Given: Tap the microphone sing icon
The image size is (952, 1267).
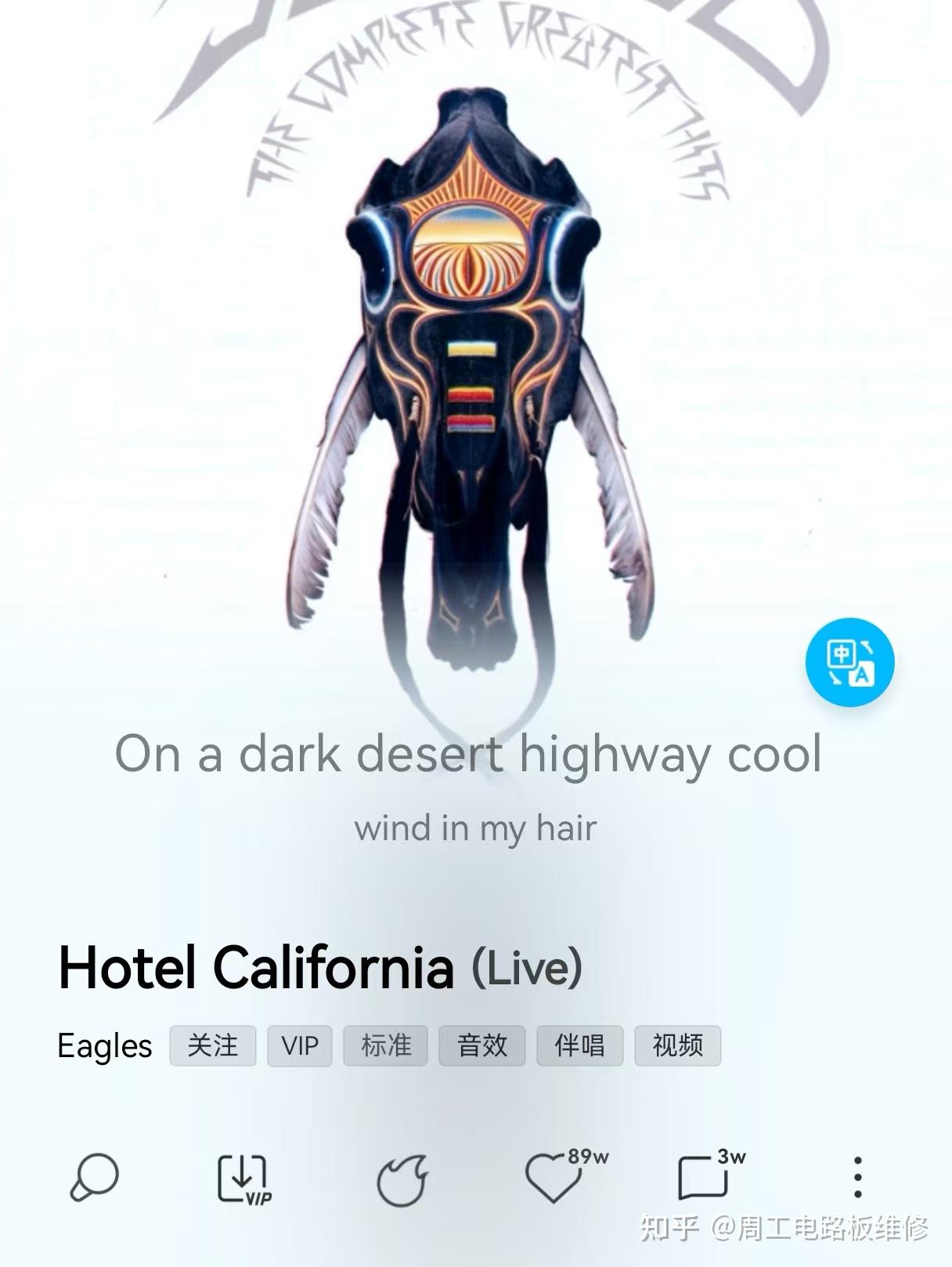Looking at the screenshot, I should (x=94, y=1178).
